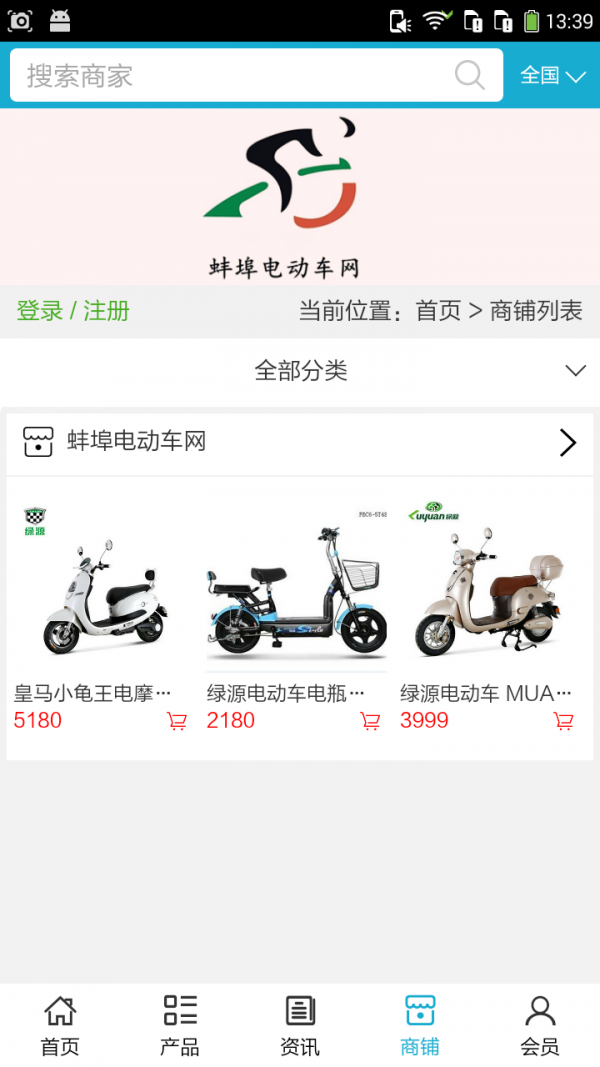The width and height of the screenshot is (600, 1067).
Task: Go to the 会员 tab
Action: tap(540, 1025)
